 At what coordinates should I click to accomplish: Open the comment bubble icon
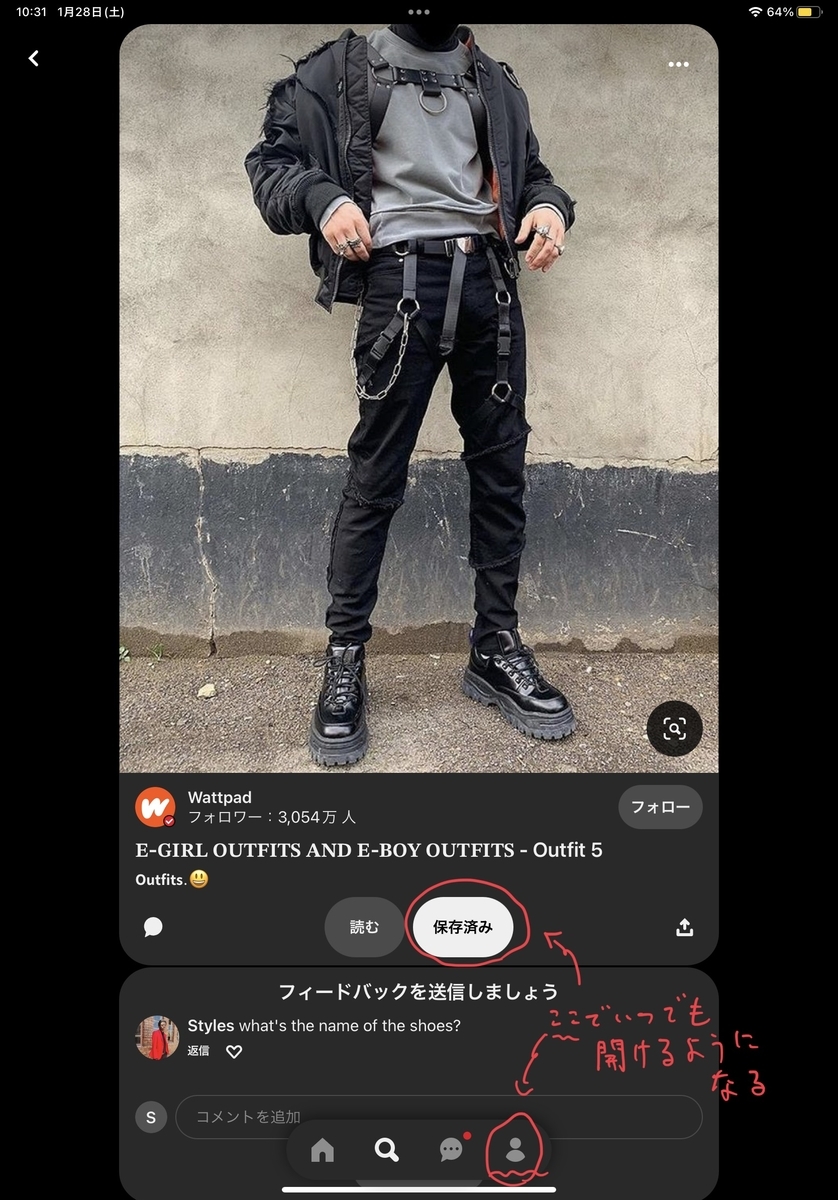(153, 927)
